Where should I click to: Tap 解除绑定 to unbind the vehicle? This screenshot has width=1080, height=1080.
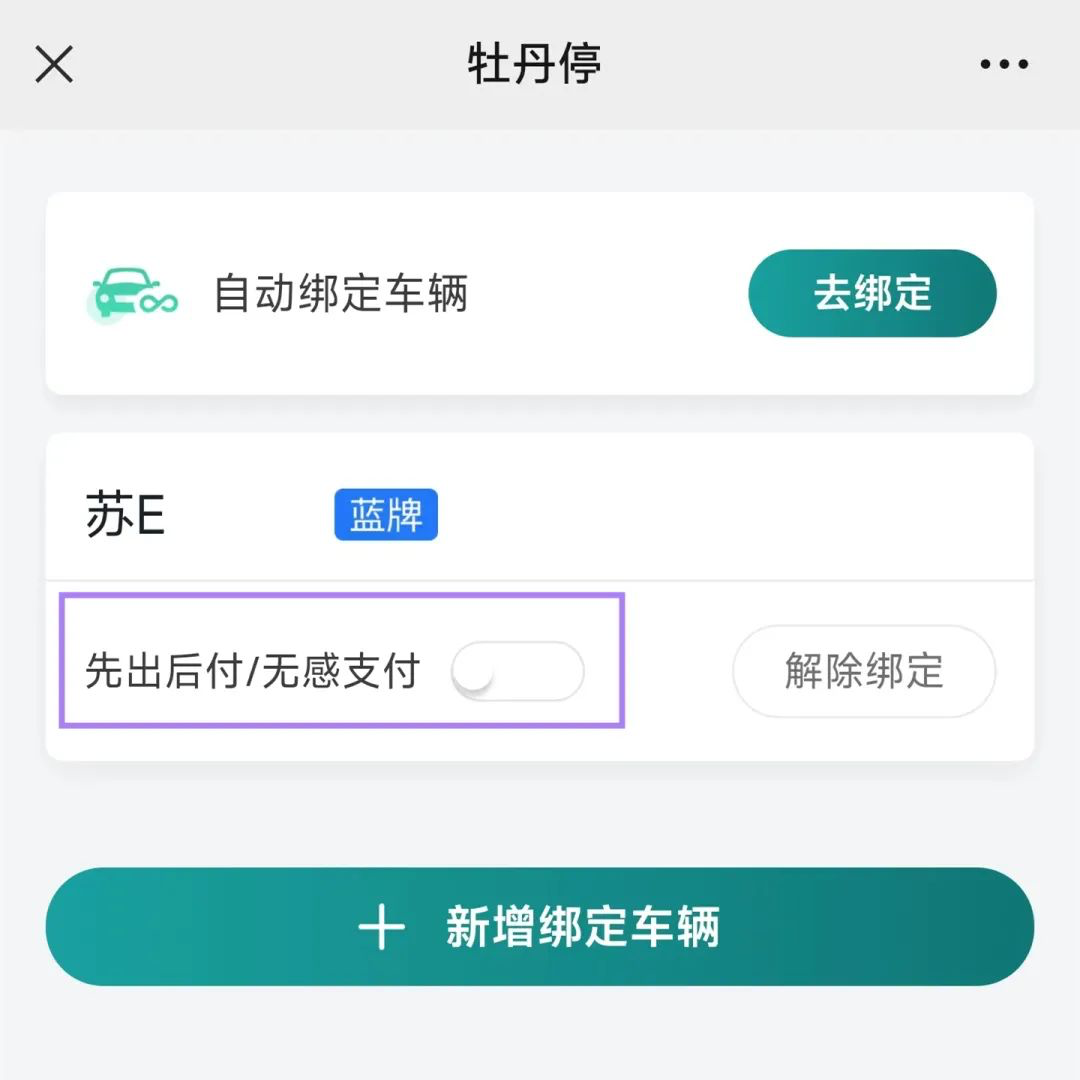[864, 671]
